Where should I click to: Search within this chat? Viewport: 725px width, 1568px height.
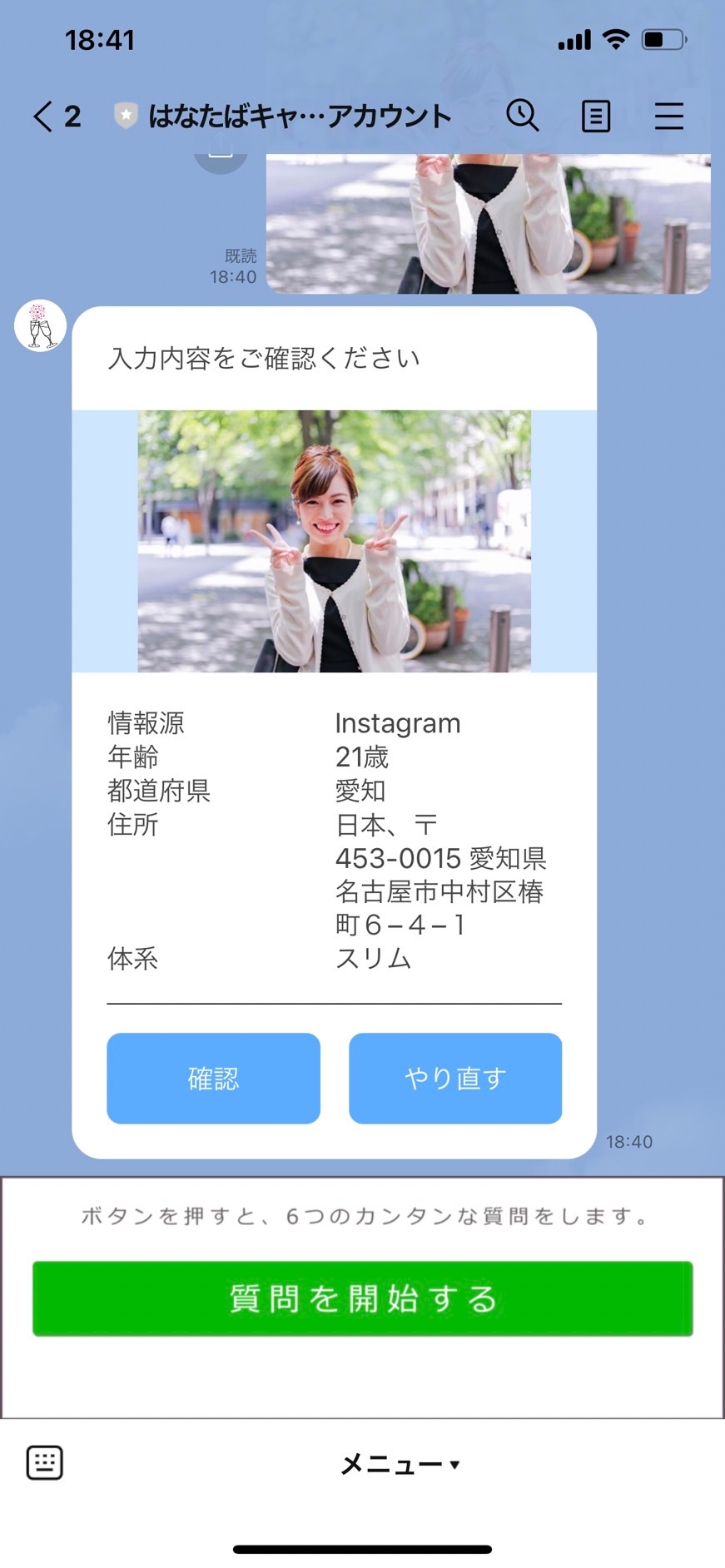522,116
